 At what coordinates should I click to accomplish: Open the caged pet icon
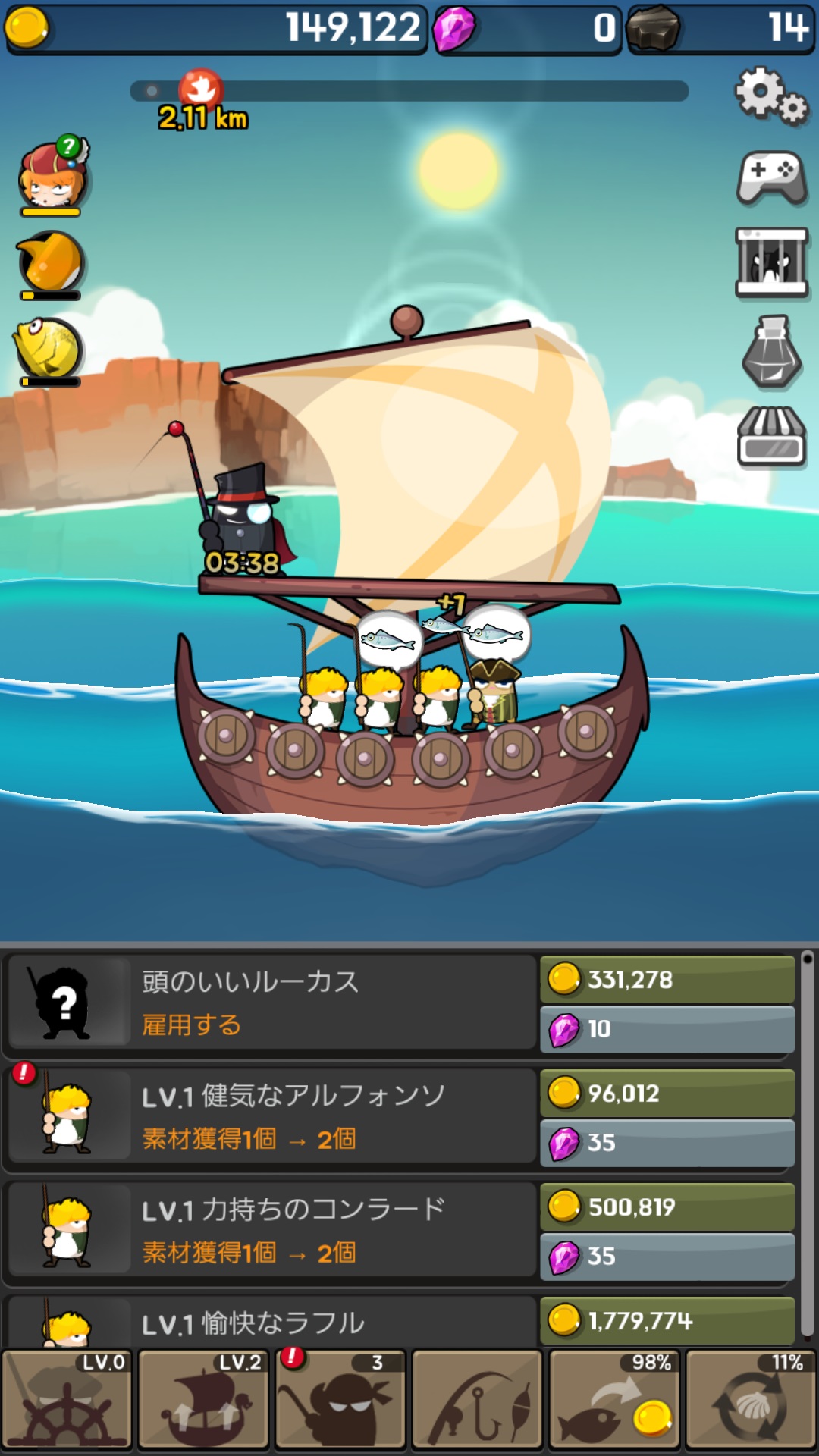tap(771, 262)
